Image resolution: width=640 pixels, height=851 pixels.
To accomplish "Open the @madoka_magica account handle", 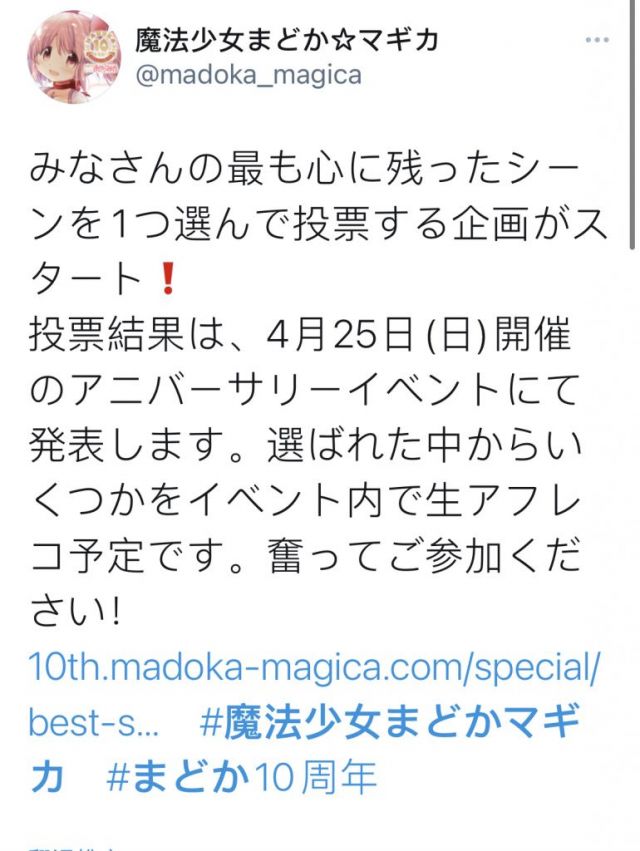I will (248, 75).
